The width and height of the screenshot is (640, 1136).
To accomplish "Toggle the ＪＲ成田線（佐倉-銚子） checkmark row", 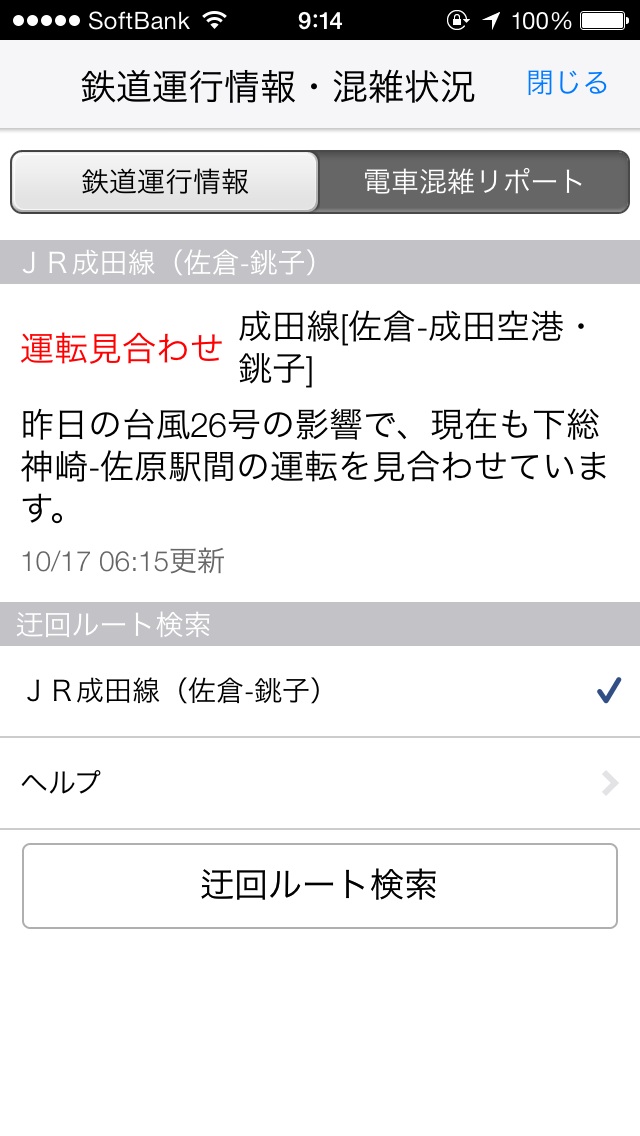I will (x=320, y=691).
